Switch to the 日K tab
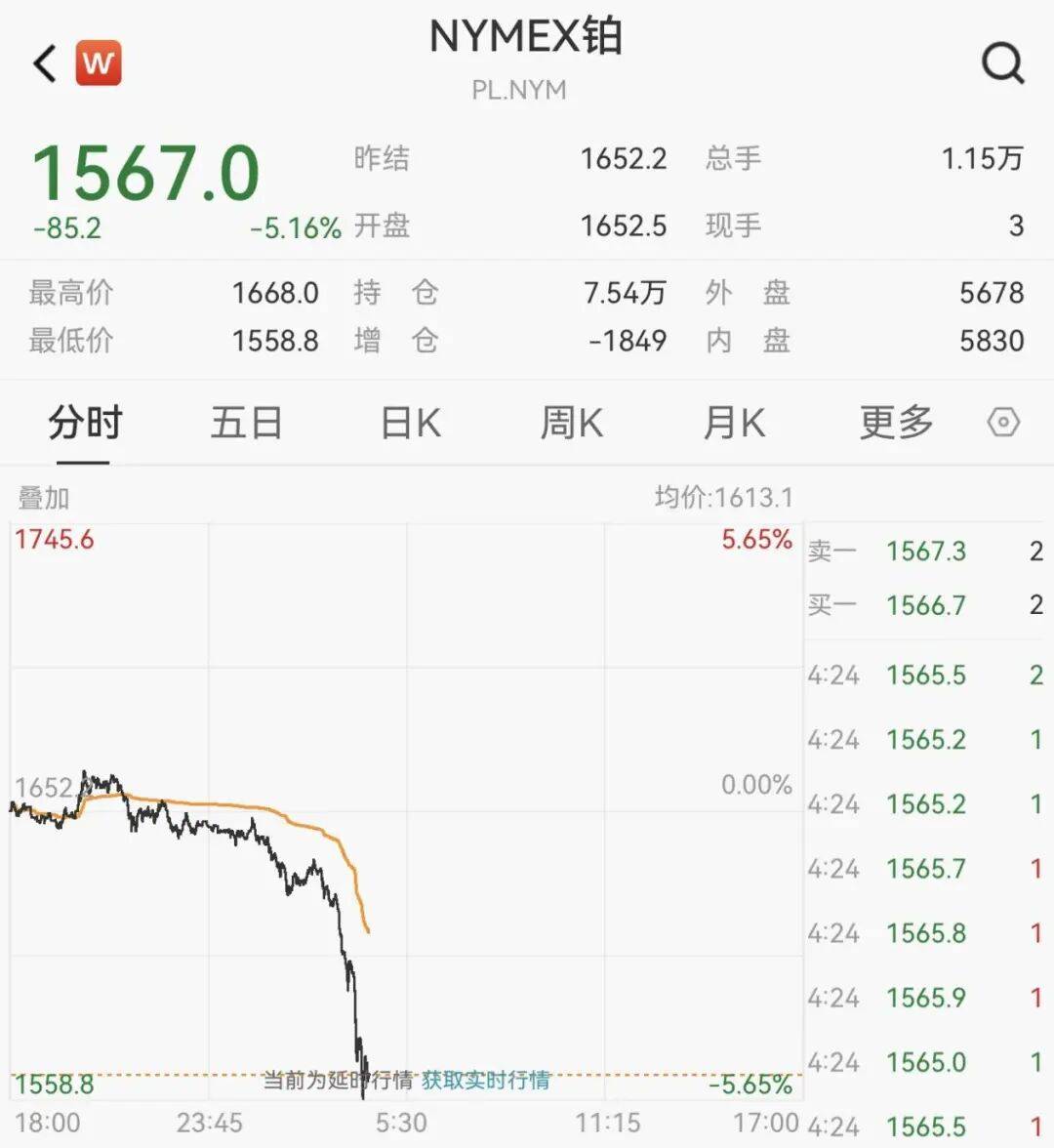 (x=410, y=424)
